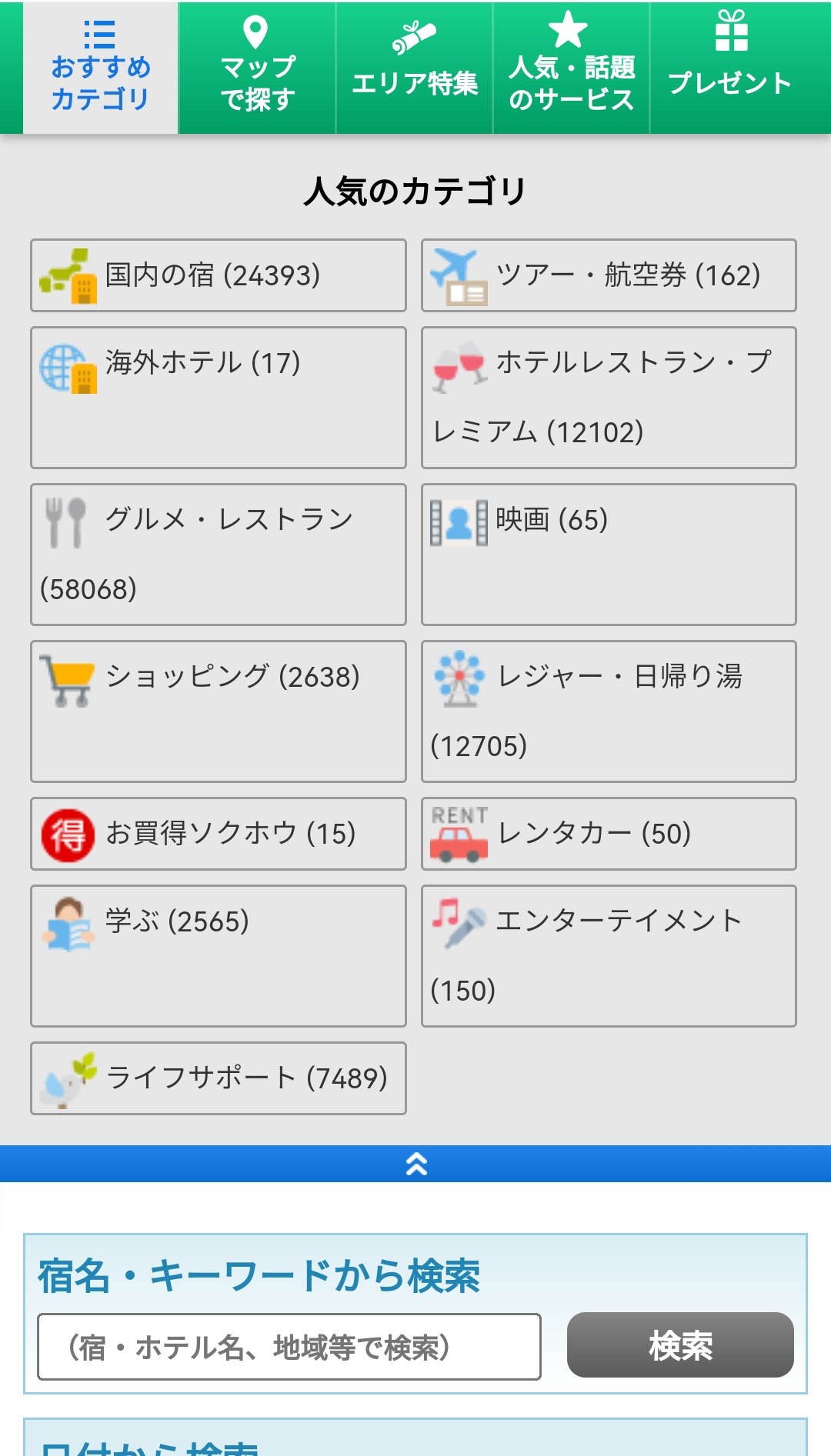
Task: Switch to the マップで探す tab
Action: (257, 69)
